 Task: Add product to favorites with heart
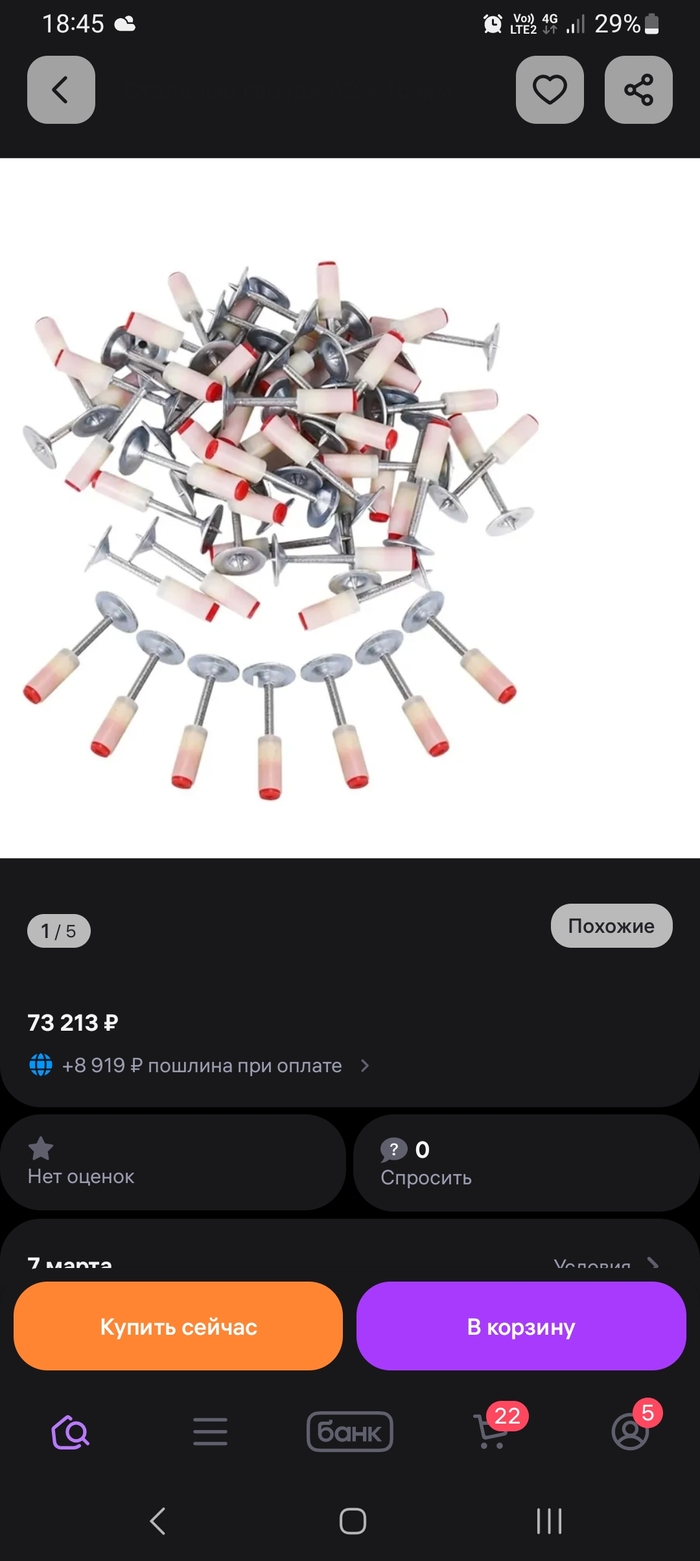click(549, 90)
